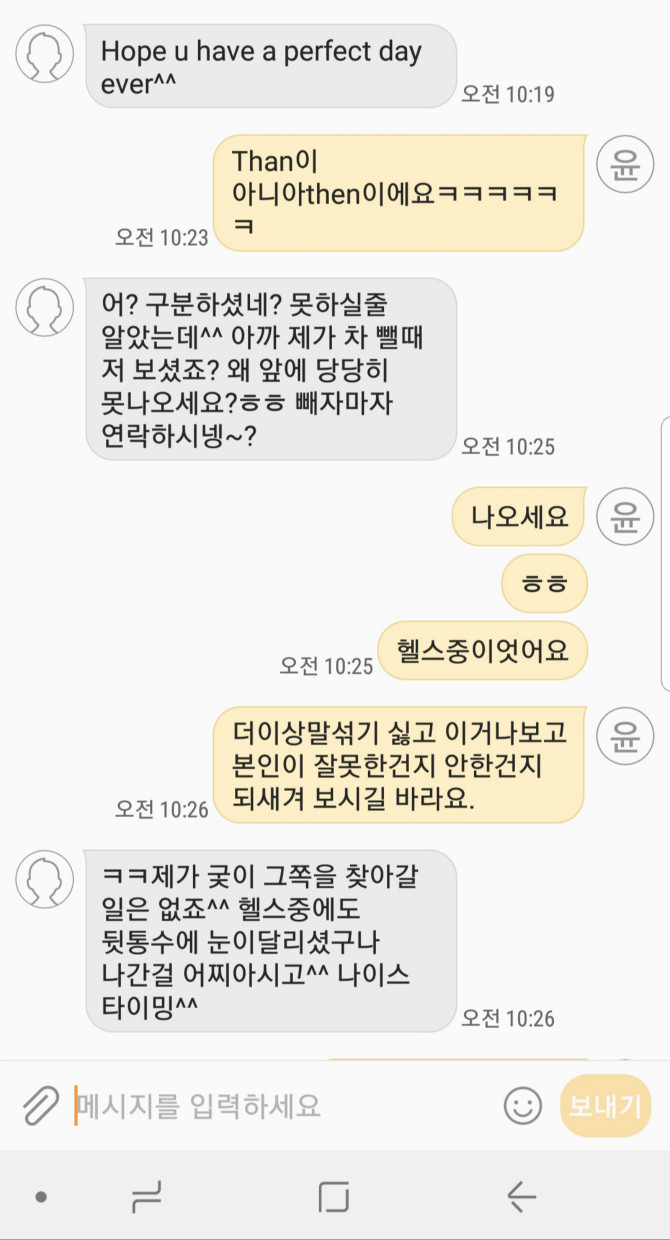Tap the 보내기 send button
The width and height of the screenshot is (670, 1240).
pyautogui.click(x=605, y=1106)
